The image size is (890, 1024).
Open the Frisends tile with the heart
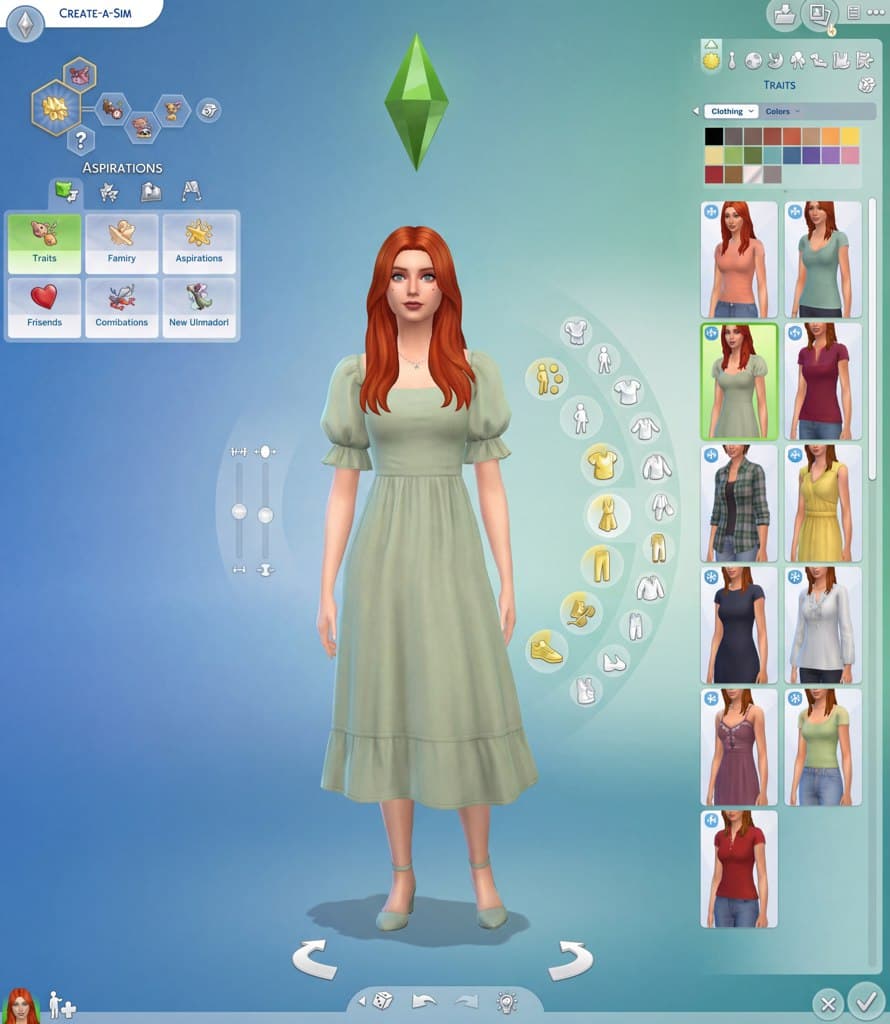click(x=44, y=307)
